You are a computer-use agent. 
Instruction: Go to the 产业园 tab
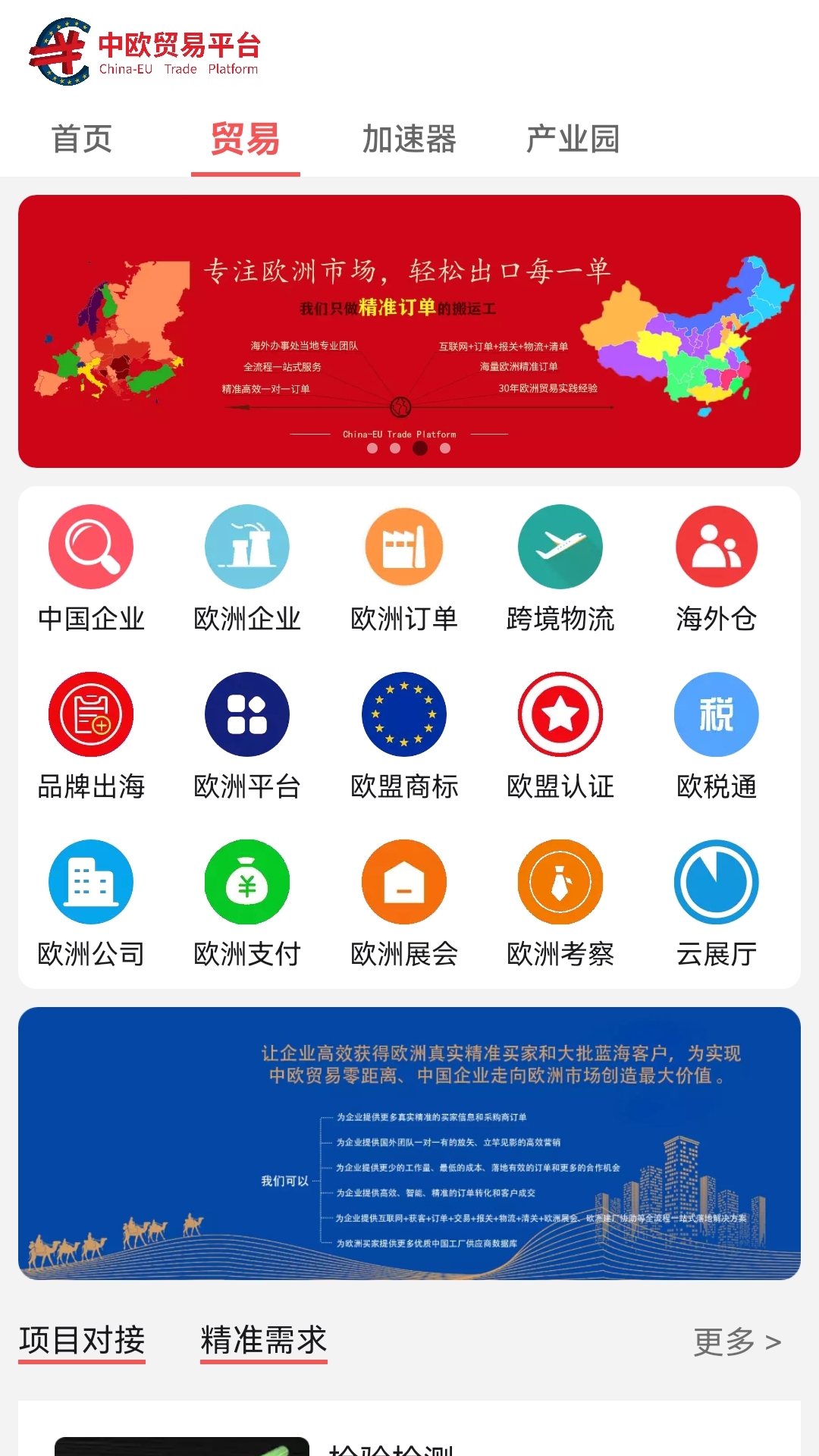click(573, 140)
